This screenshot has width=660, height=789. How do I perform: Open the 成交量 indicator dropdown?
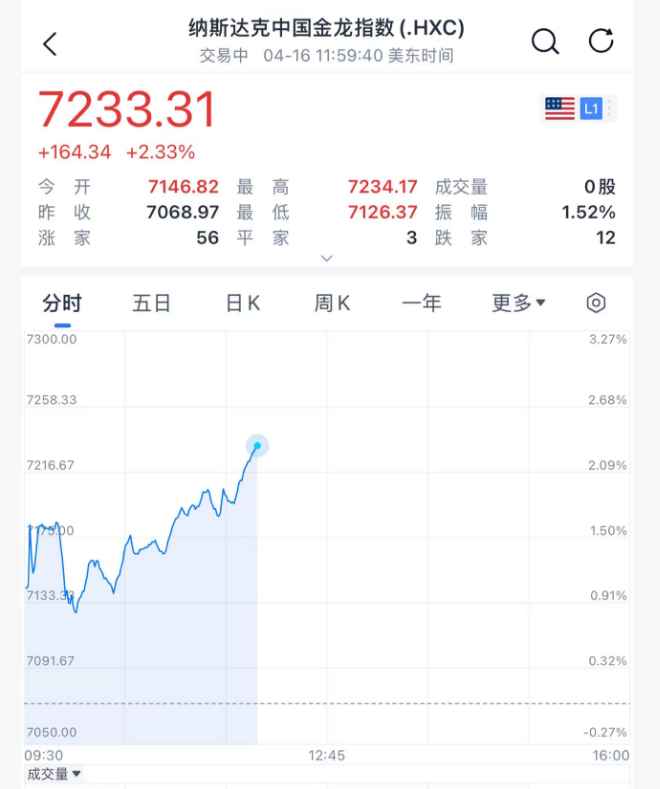point(54,773)
